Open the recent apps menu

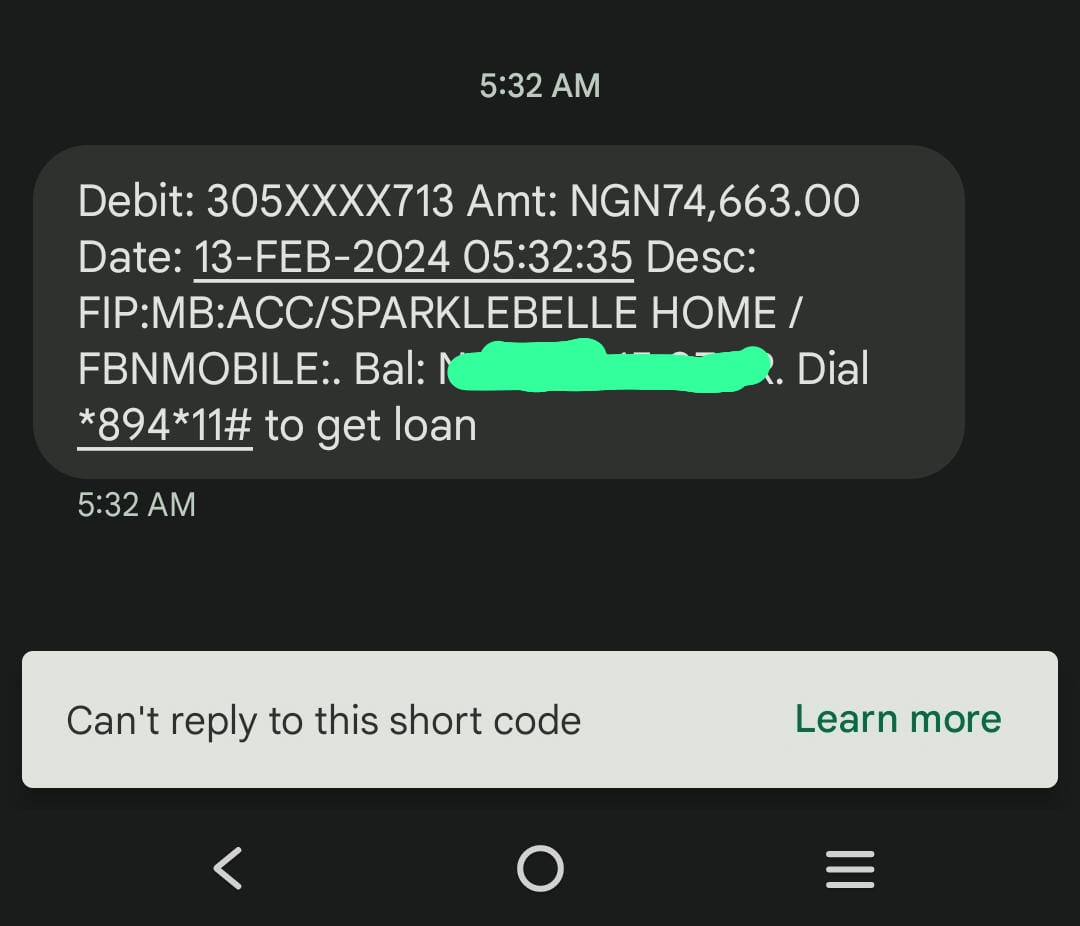click(850, 868)
